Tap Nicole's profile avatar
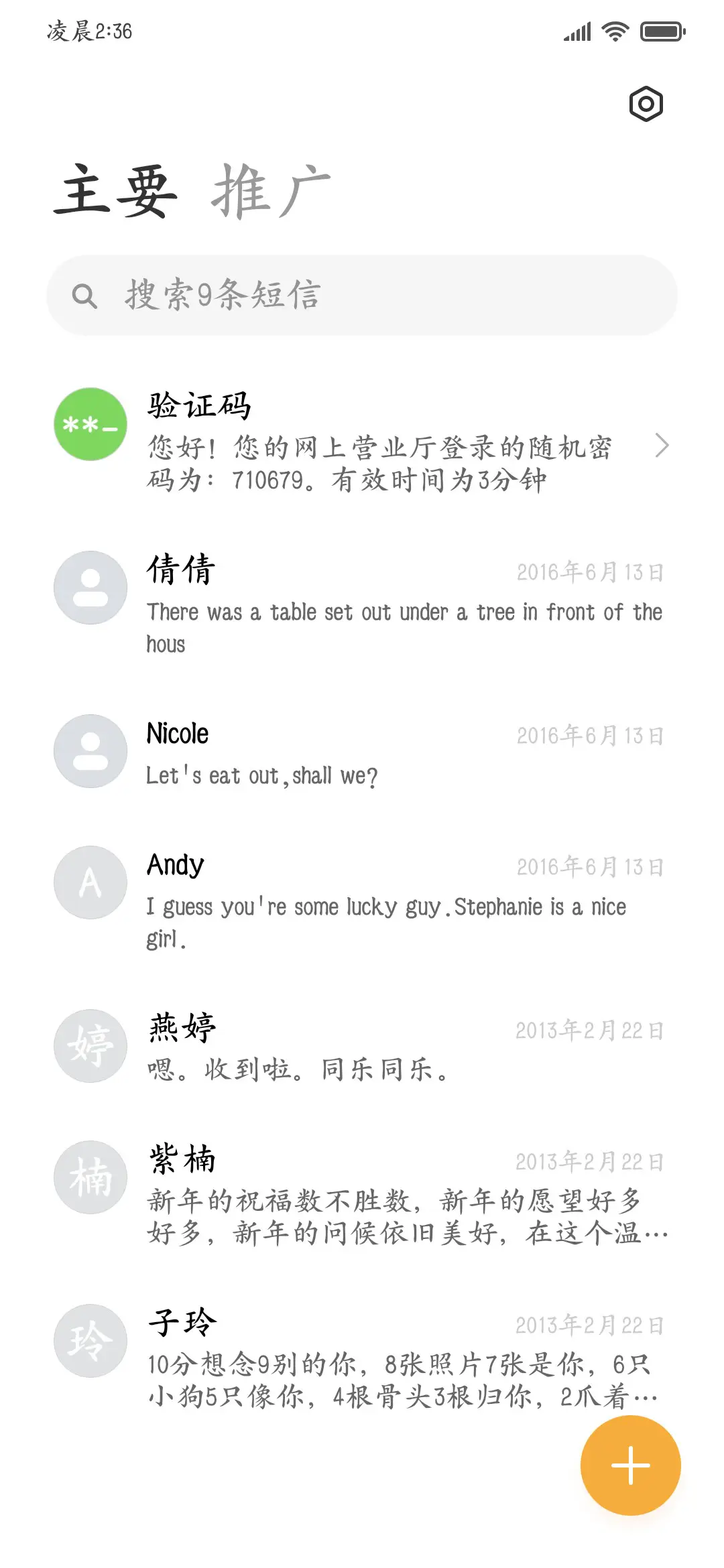This screenshot has height=1568, width=724. [x=89, y=751]
